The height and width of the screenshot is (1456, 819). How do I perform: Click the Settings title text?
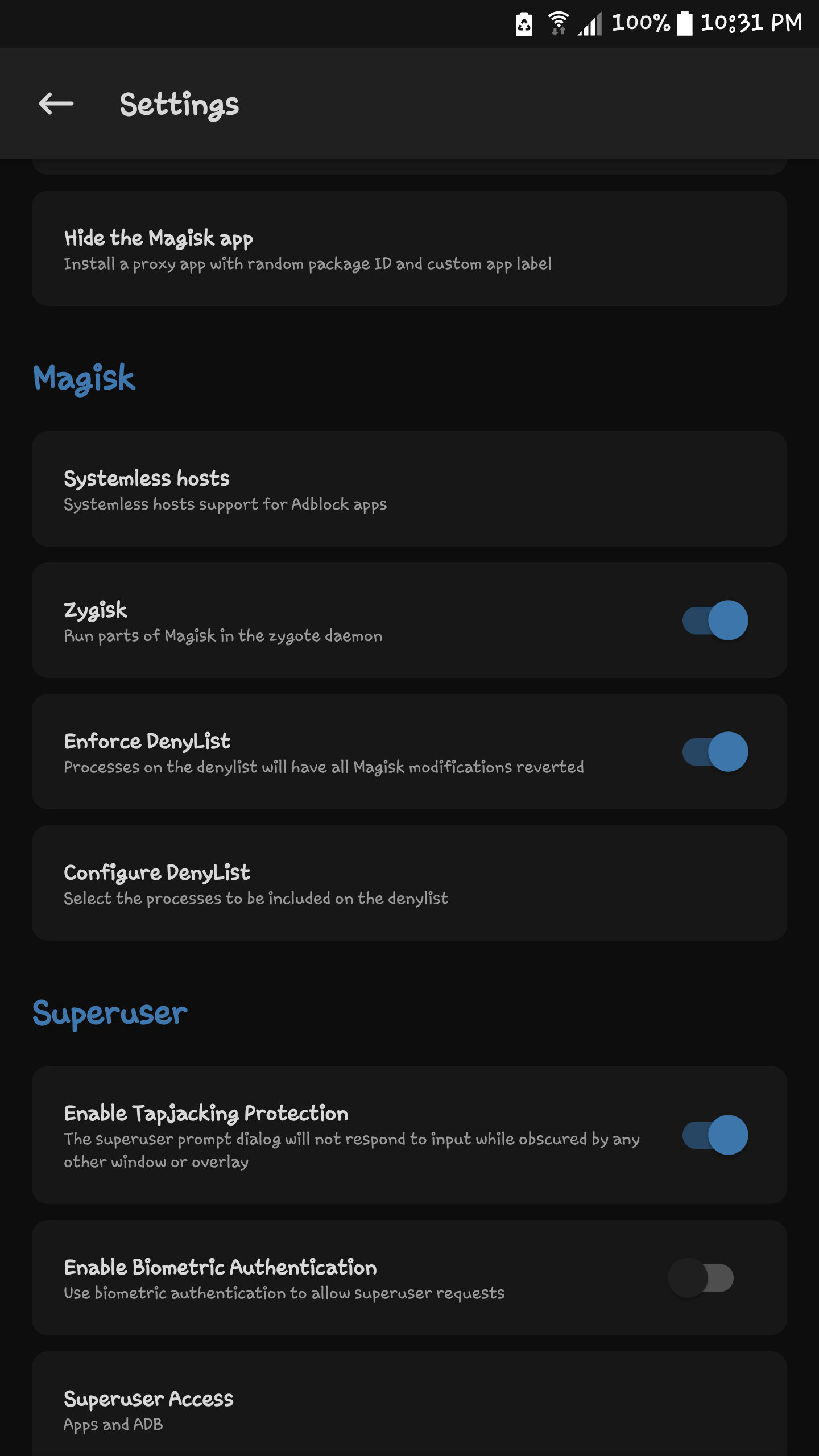coord(179,104)
